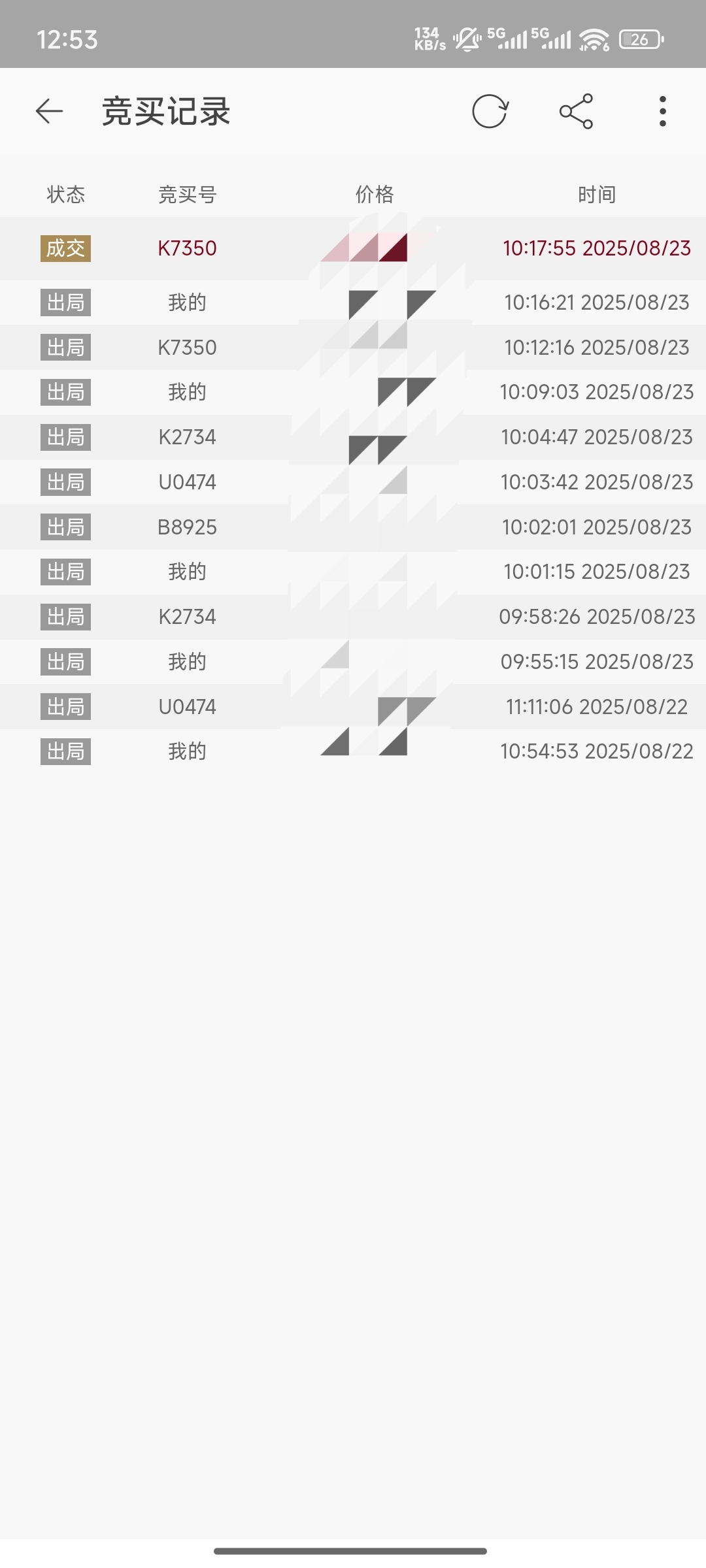Open the three-dot overflow menu
The height and width of the screenshot is (1568, 706).
click(x=663, y=111)
